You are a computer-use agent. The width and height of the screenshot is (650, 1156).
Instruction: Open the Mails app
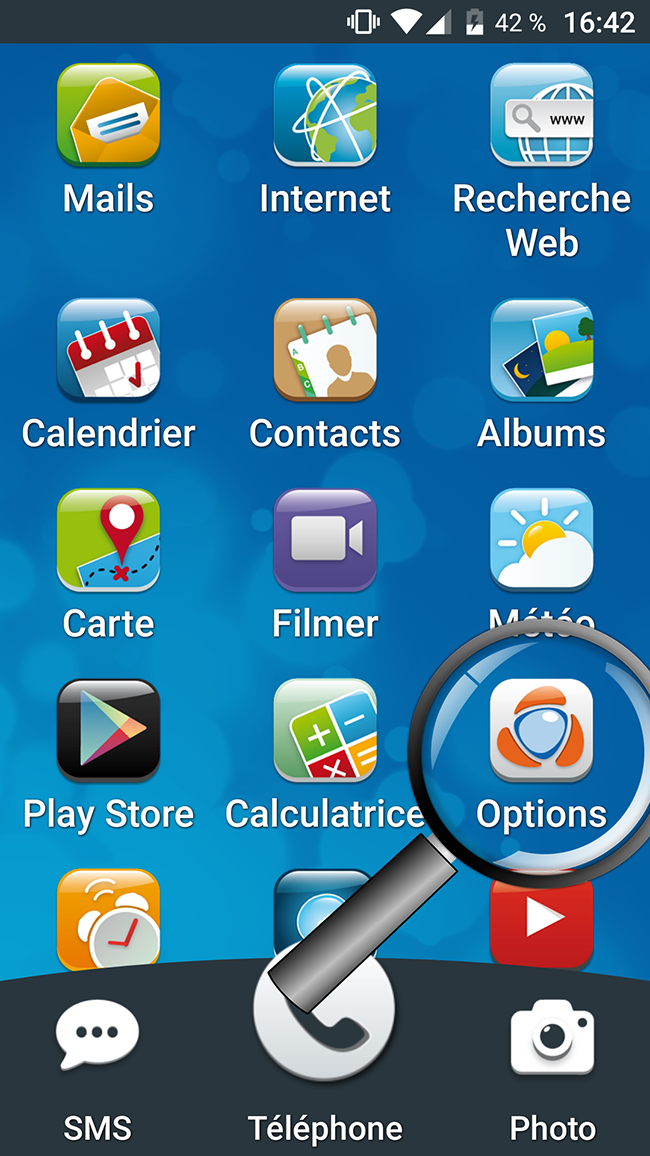click(x=108, y=115)
